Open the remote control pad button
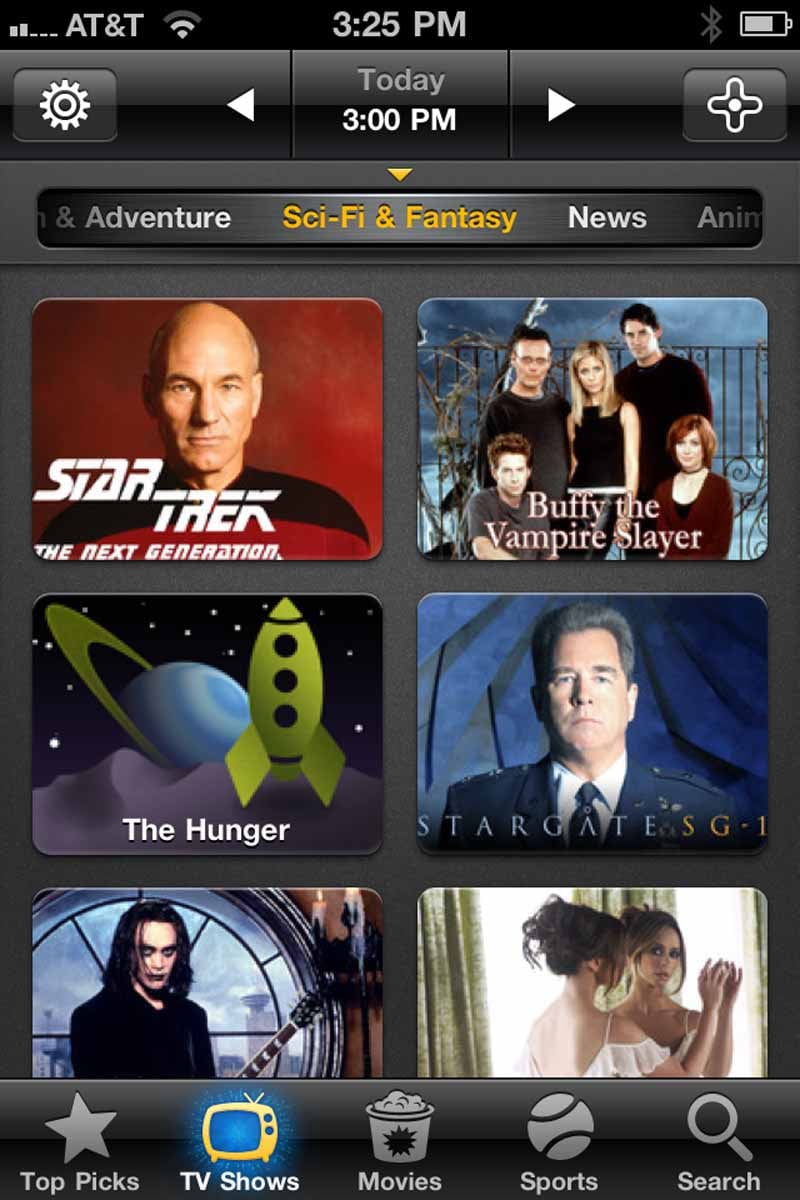800x1200 pixels. point(734,105)
